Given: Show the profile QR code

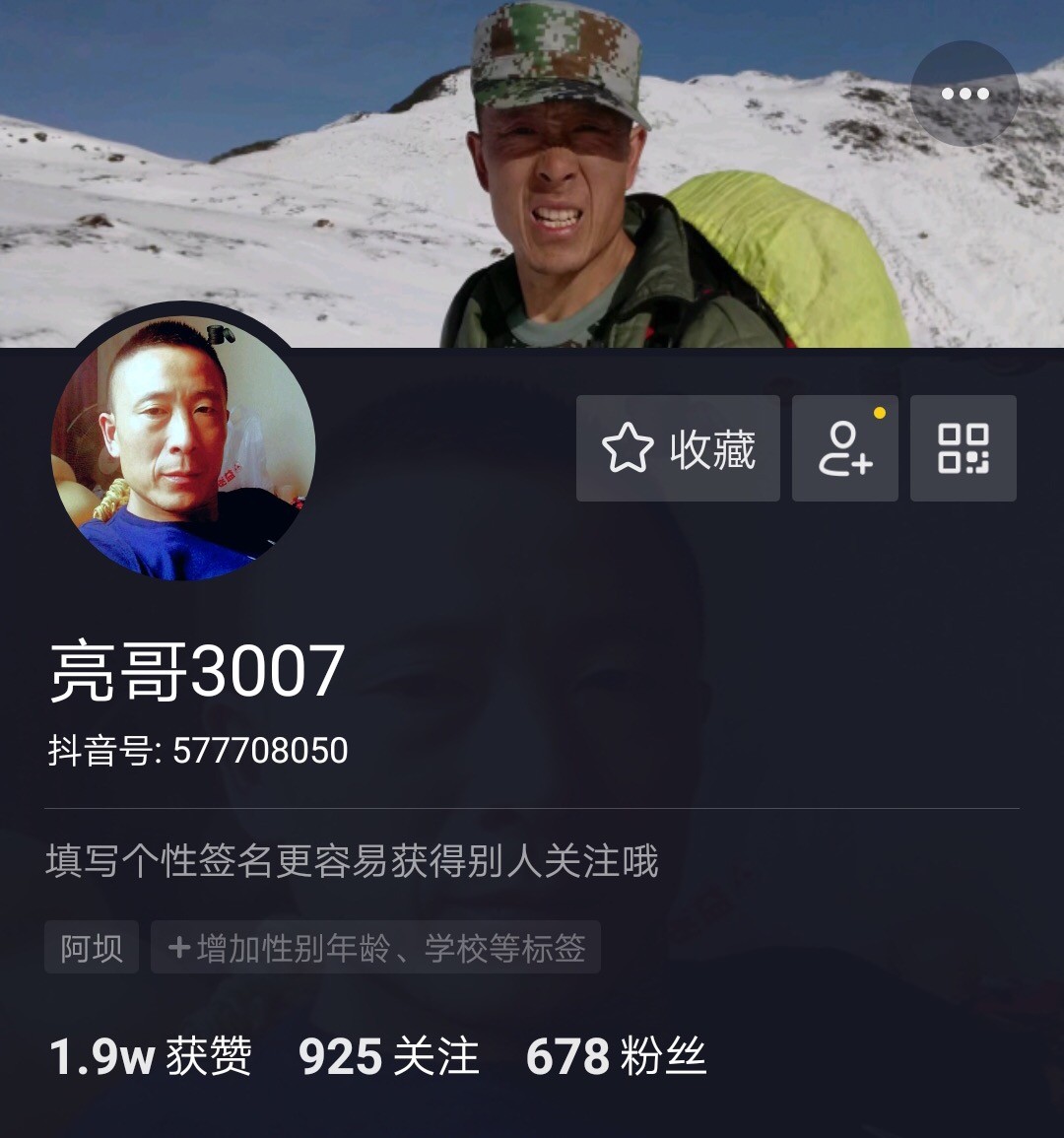Looking at the screenshot, I should pos(963,449).
